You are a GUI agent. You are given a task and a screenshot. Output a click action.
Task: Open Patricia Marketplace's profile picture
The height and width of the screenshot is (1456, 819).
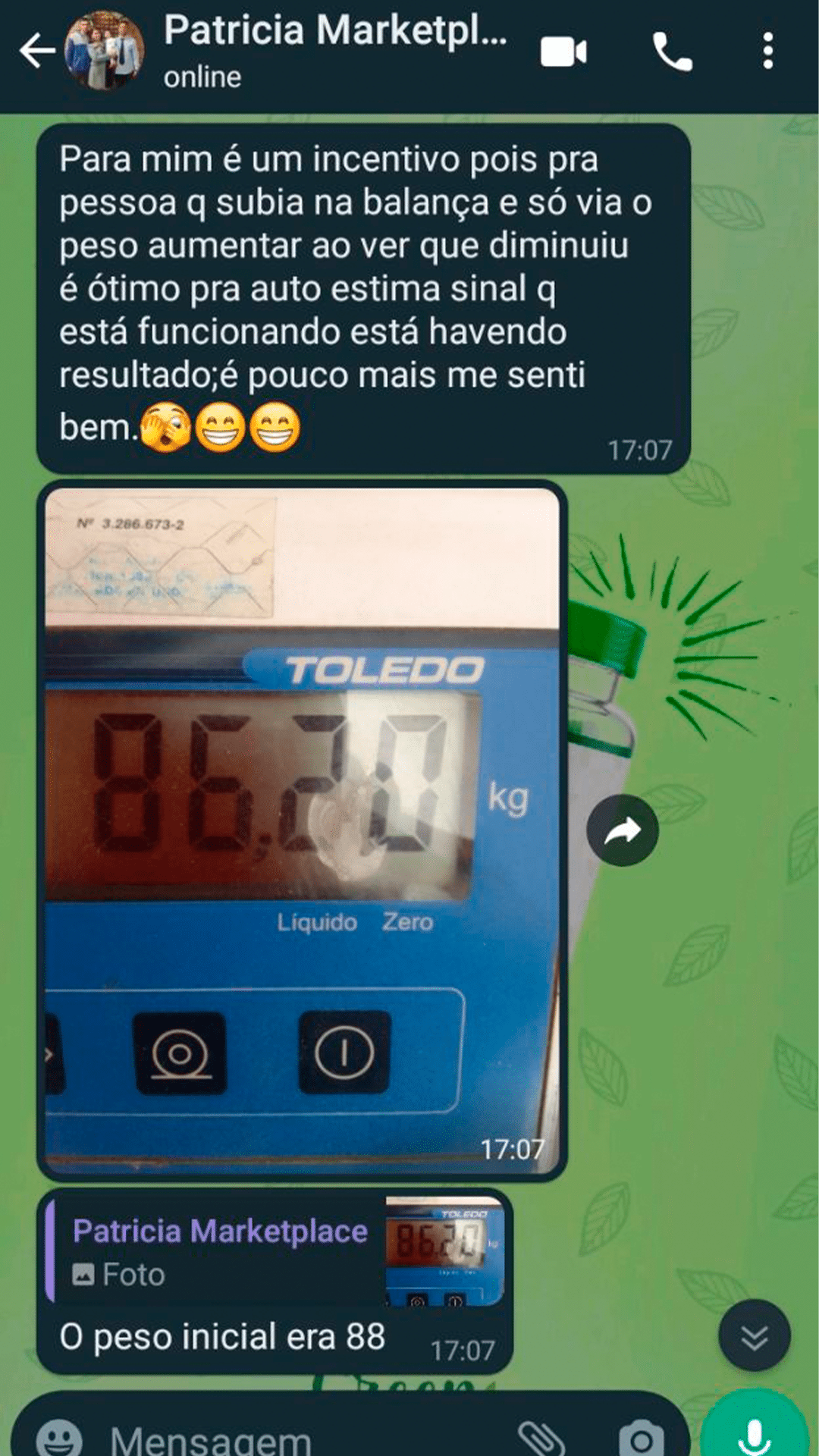pyautogui.click(x=105, y=52)
